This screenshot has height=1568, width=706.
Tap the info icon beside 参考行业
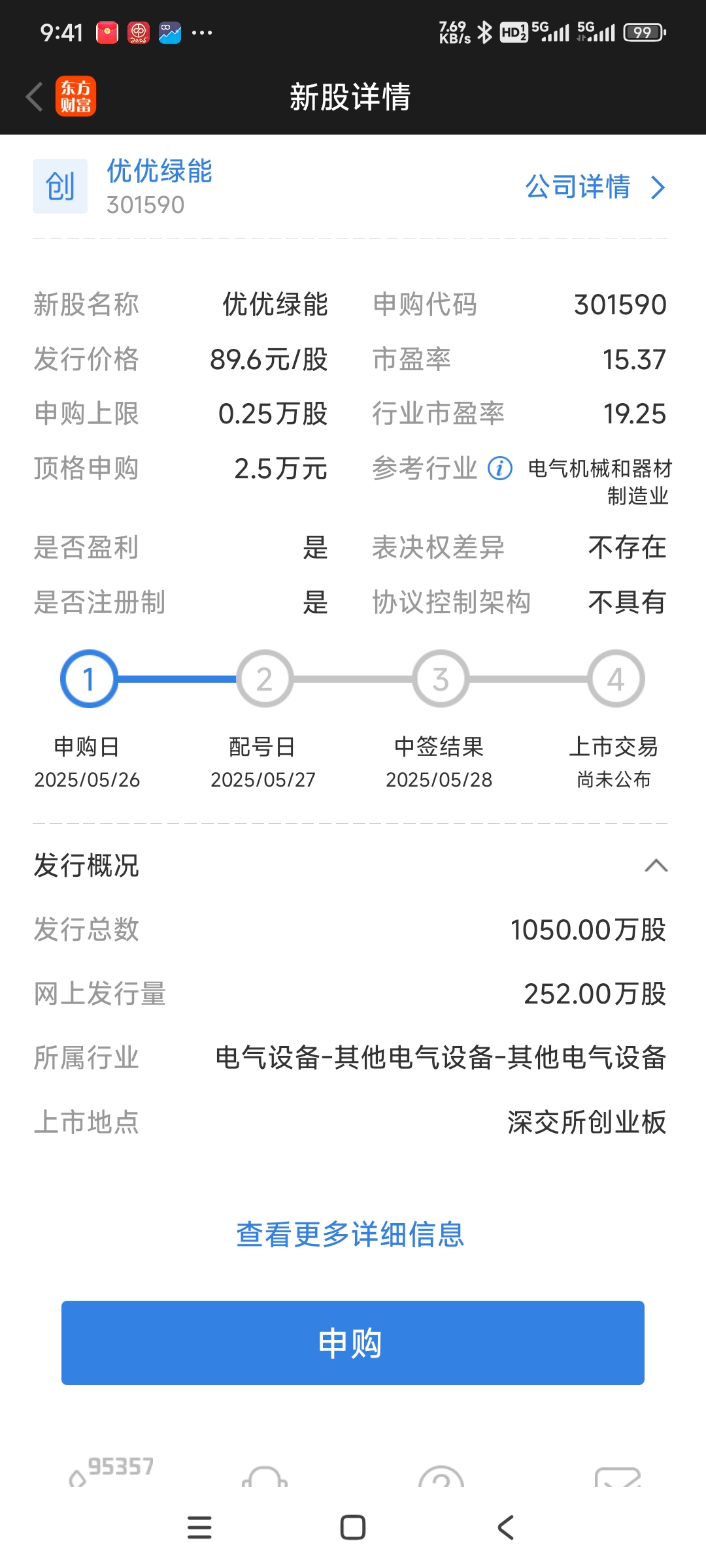coord(499,468)
